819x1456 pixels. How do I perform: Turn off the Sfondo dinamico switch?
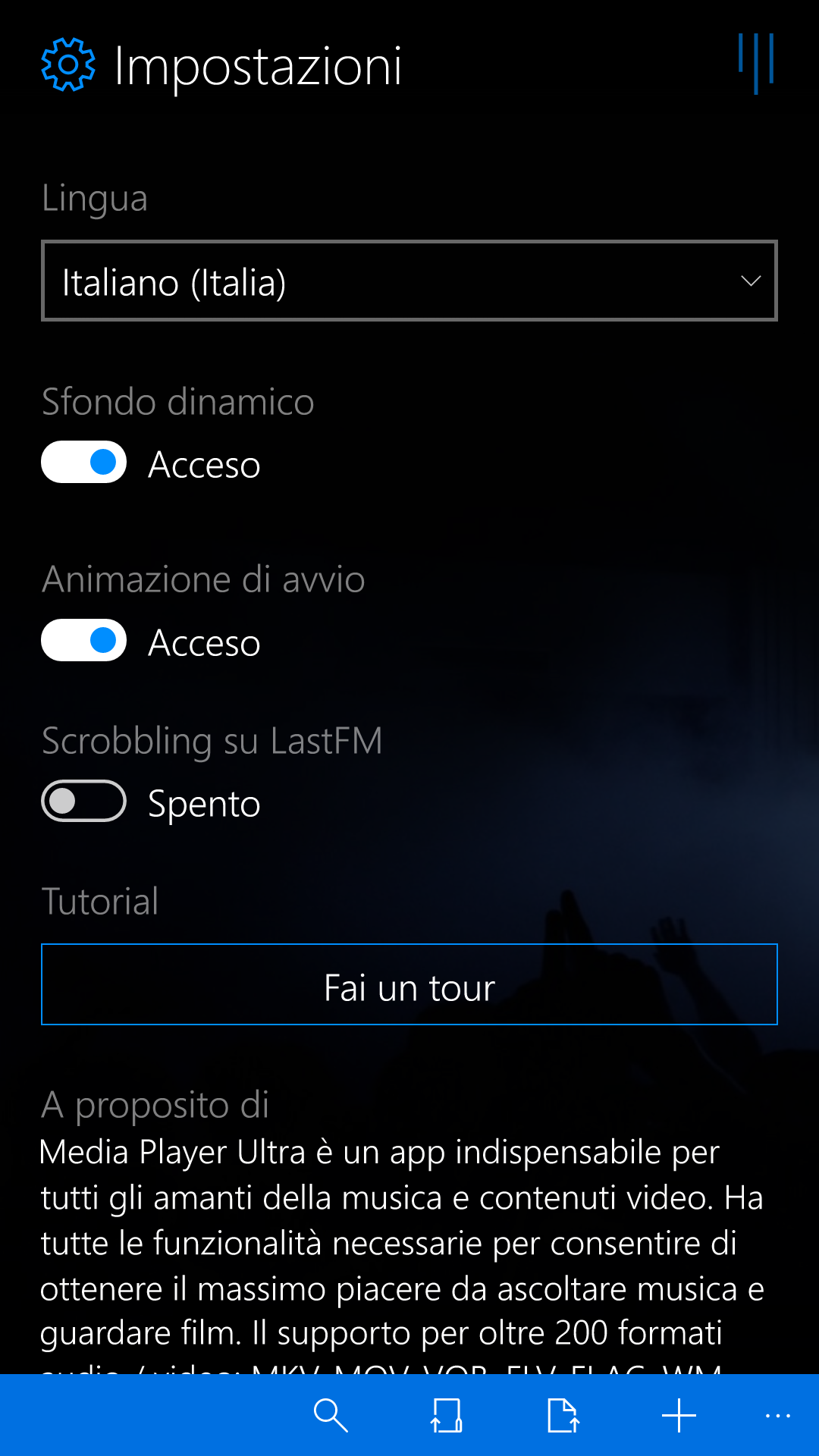point(83,462)
